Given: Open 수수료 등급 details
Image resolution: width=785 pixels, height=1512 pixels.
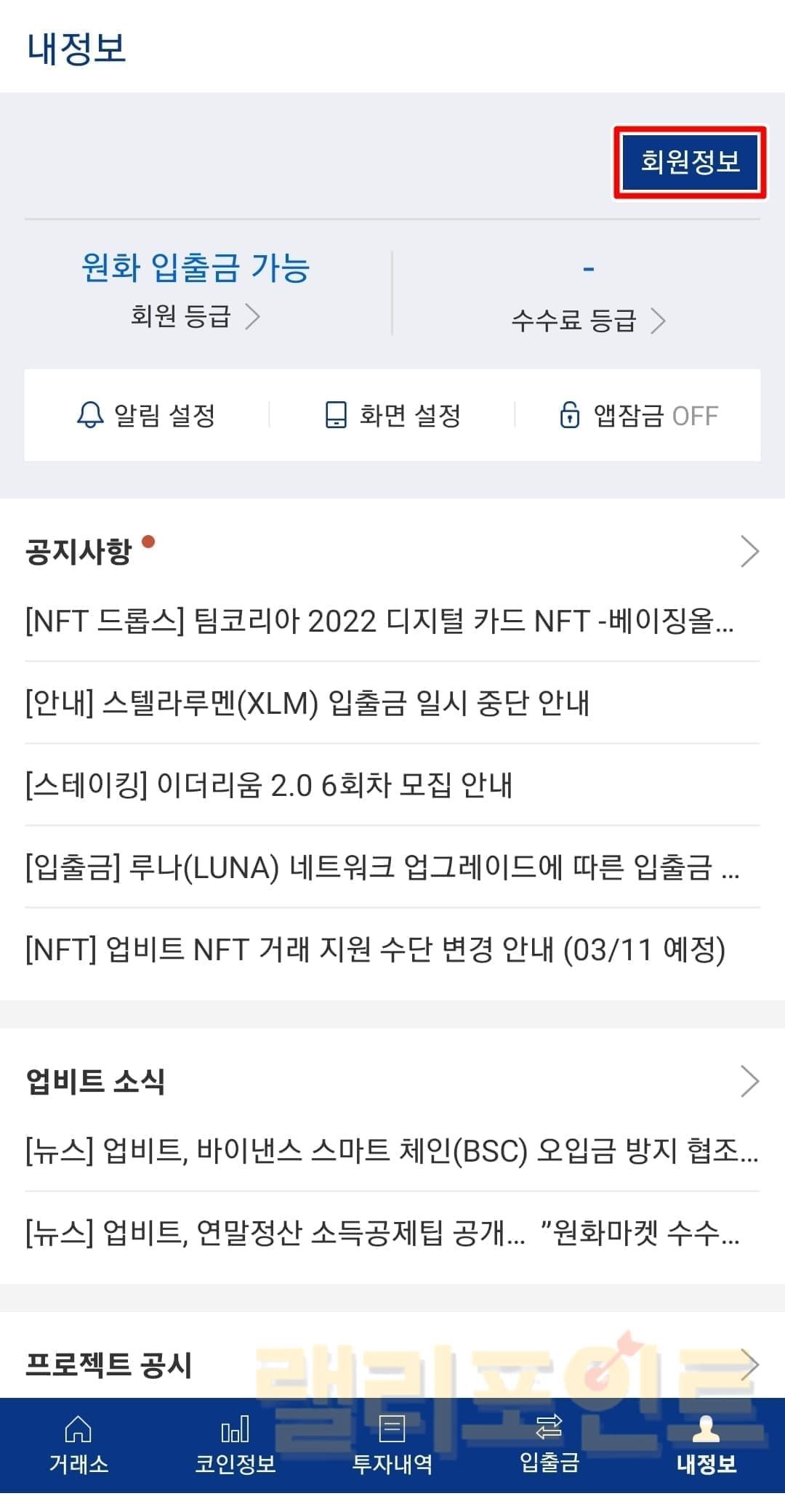Looking at the screenshot, I should pyautogui.click(x=587, y=321).
